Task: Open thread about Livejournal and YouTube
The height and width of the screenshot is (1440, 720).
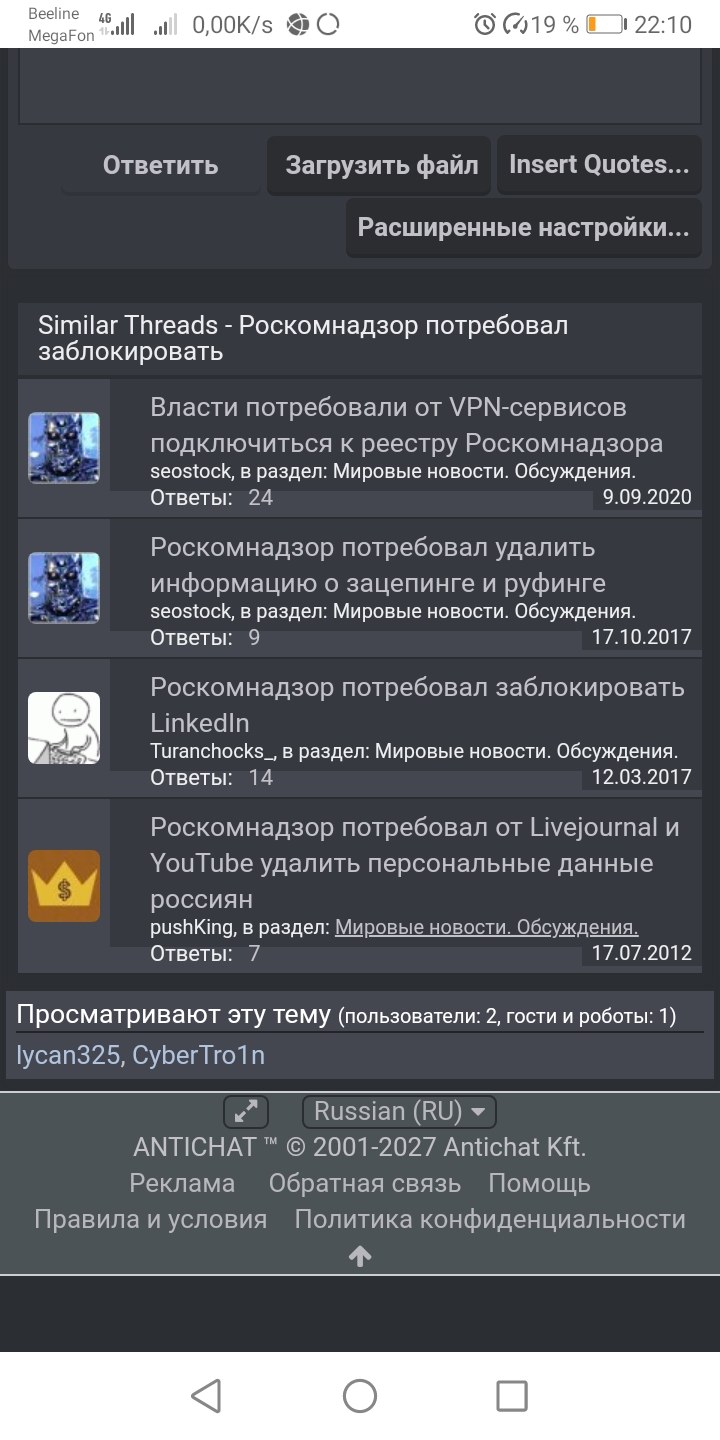Action: 414,862
